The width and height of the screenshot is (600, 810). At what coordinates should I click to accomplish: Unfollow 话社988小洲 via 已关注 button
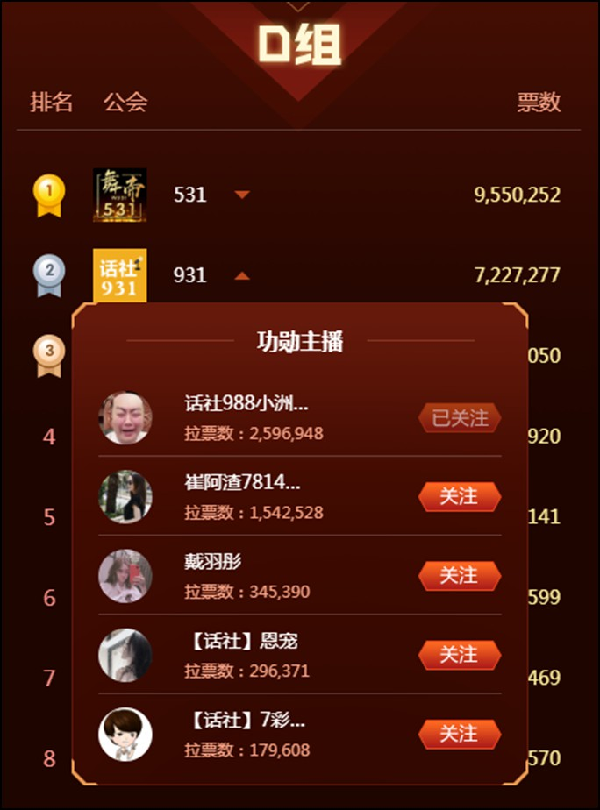pyautogui.click(x=459, y=418)
